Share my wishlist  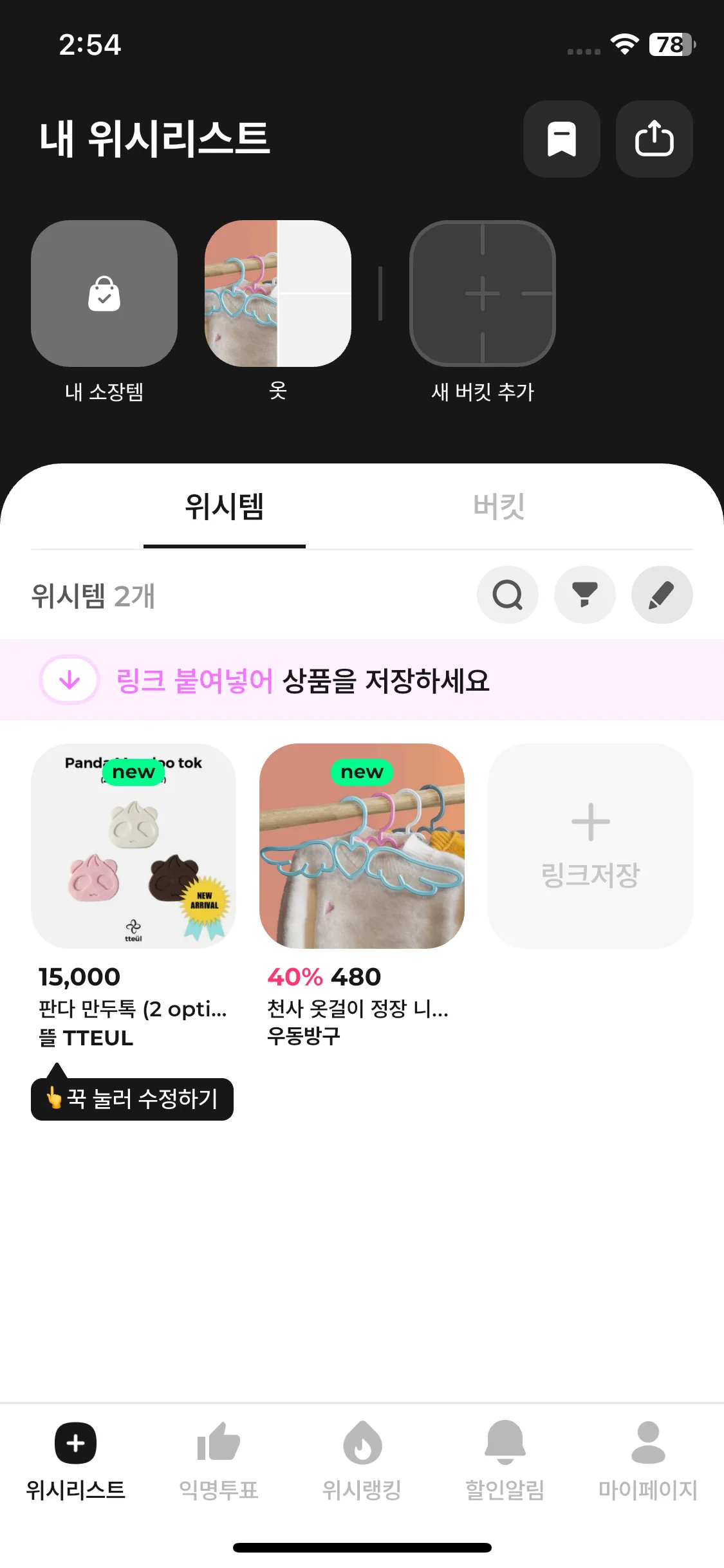[654, 139]
